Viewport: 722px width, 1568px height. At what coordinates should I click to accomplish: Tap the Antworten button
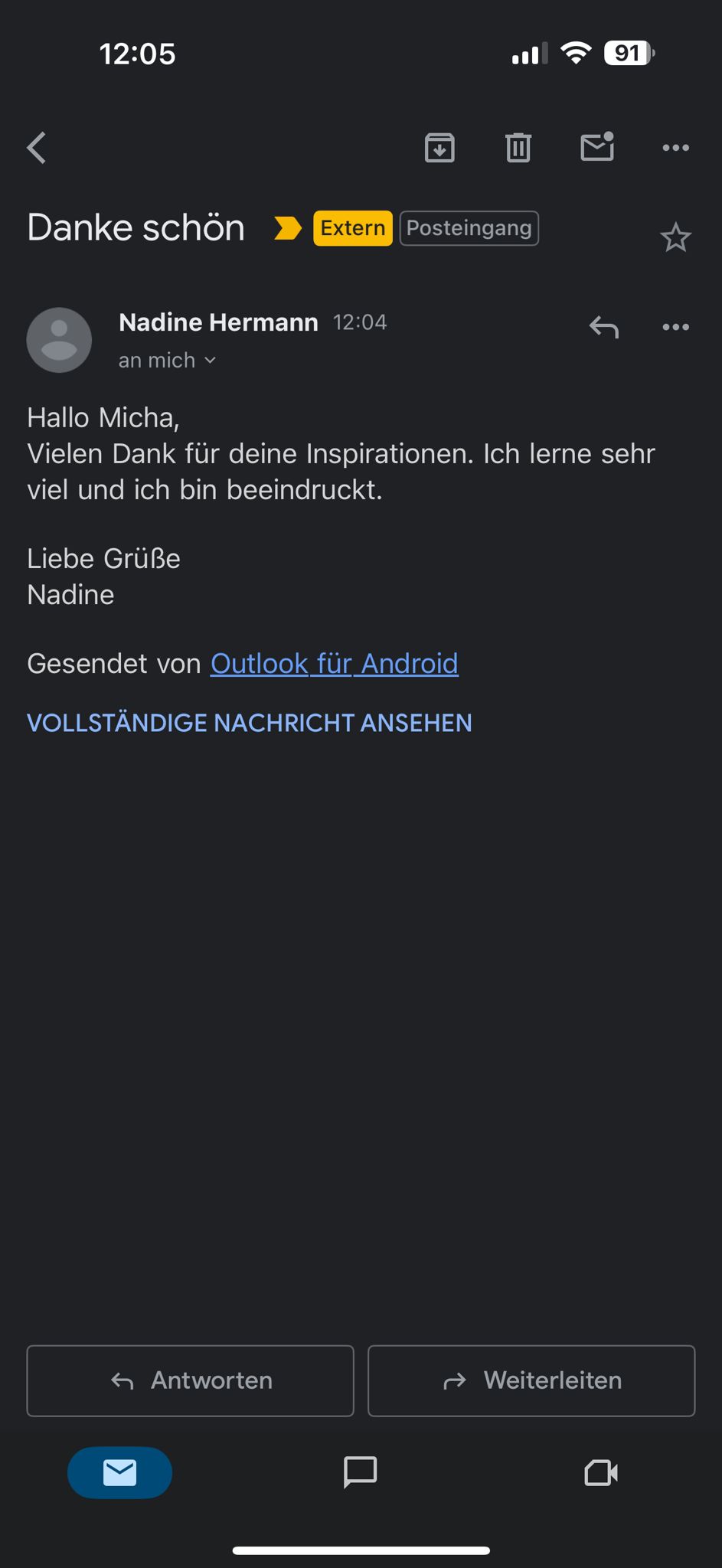[190, 1380]
